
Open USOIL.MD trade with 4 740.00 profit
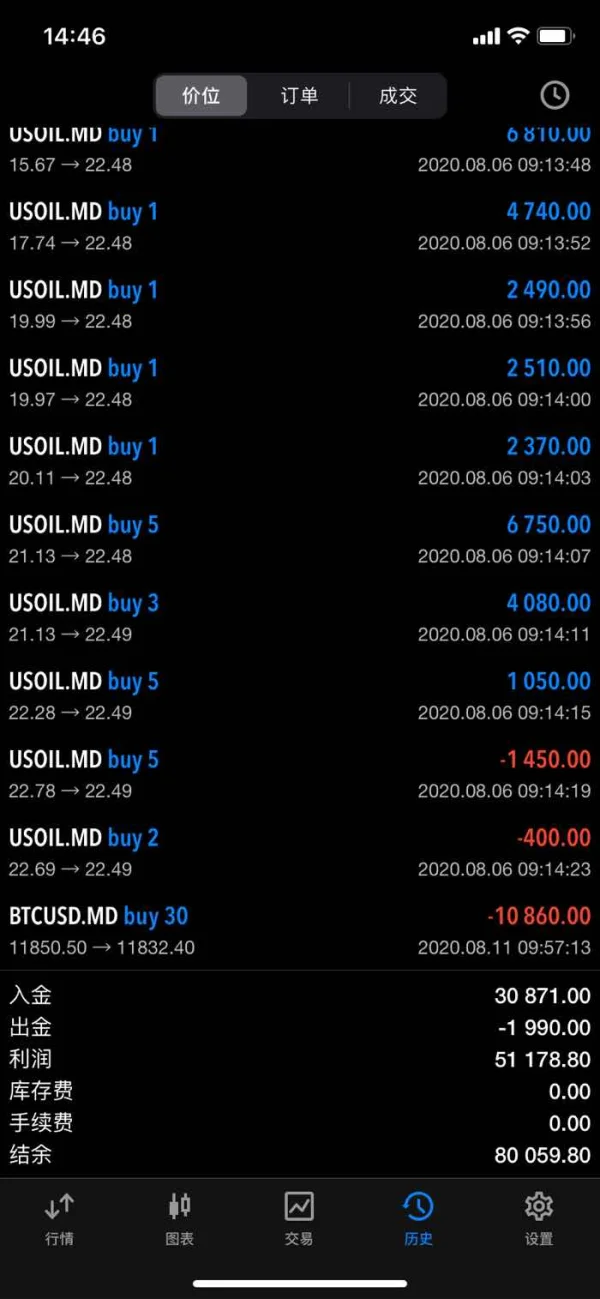point(300,226)
